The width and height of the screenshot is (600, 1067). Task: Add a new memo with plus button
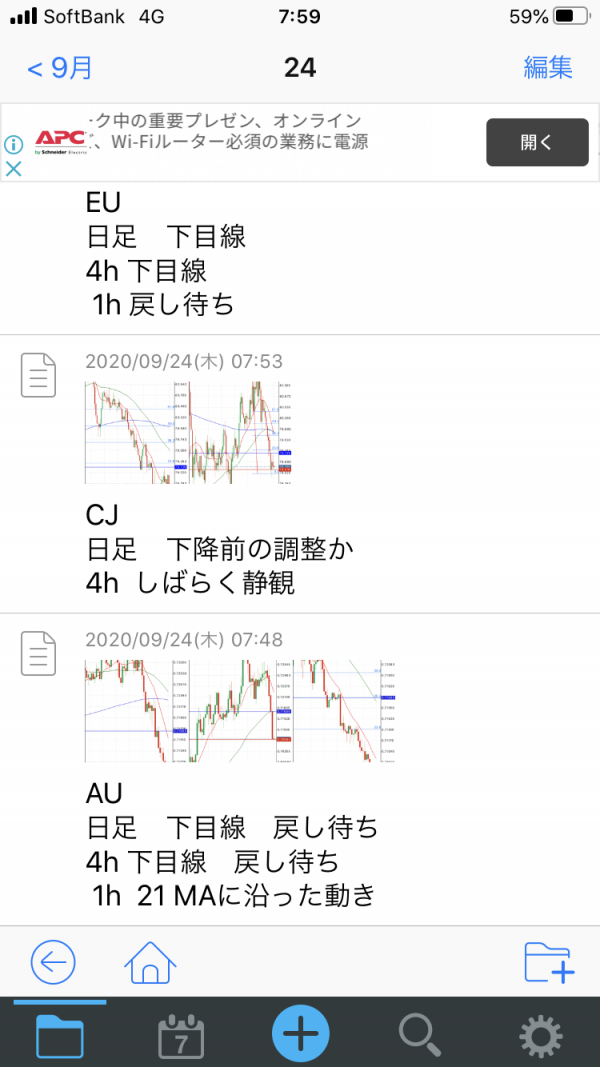pyautogui.click(x=301, y=1033)
